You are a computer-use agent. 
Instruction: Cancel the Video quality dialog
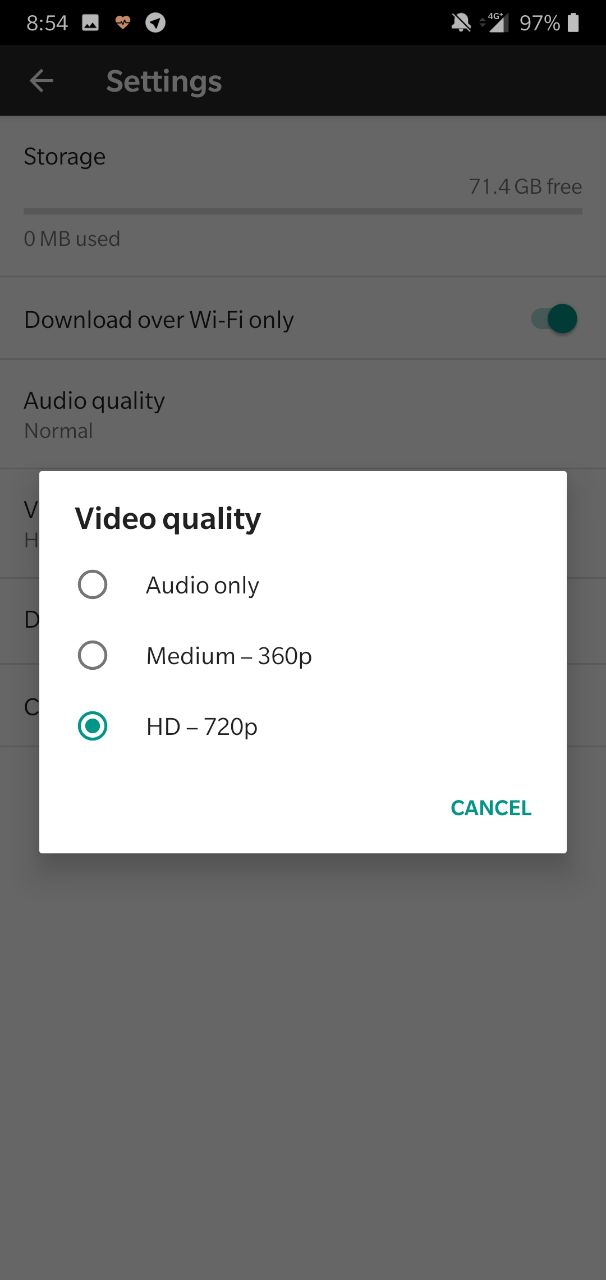tap(491, 808)
